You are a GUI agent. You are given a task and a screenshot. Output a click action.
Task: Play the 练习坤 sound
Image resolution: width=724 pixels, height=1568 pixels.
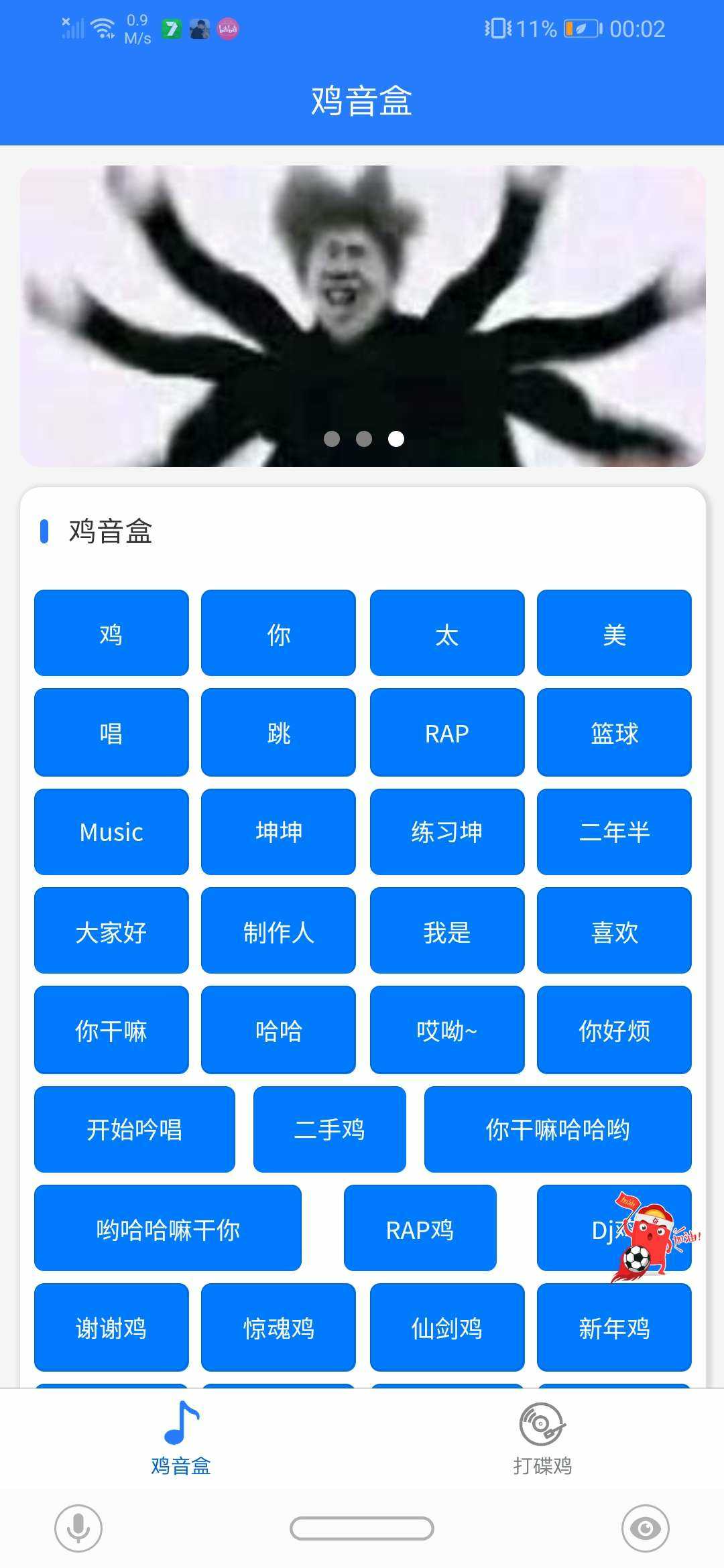pos(447,832)
